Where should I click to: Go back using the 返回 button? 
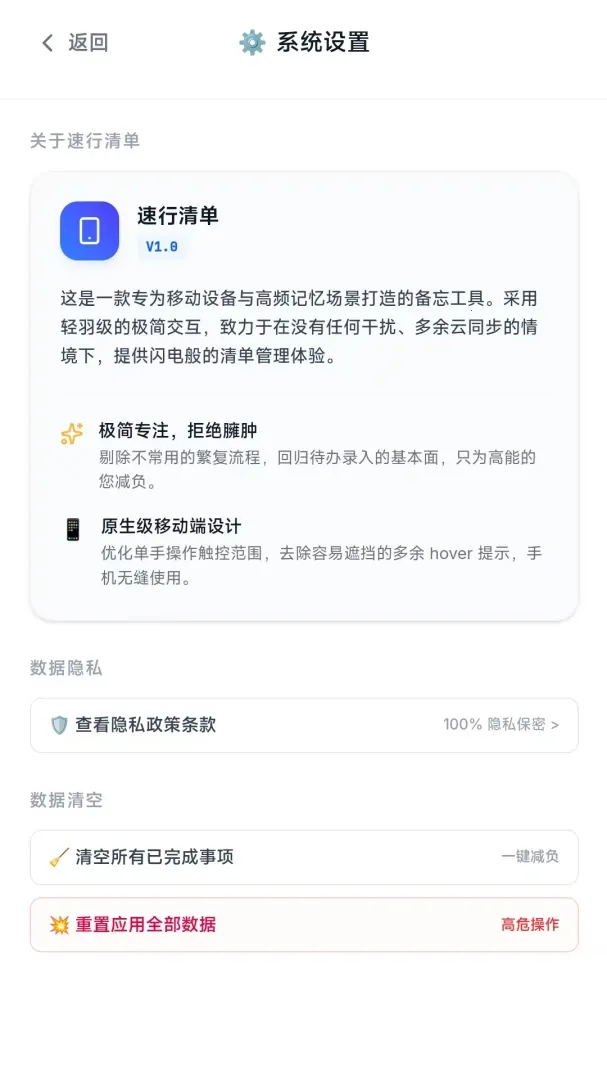click(x=74, y=43)
